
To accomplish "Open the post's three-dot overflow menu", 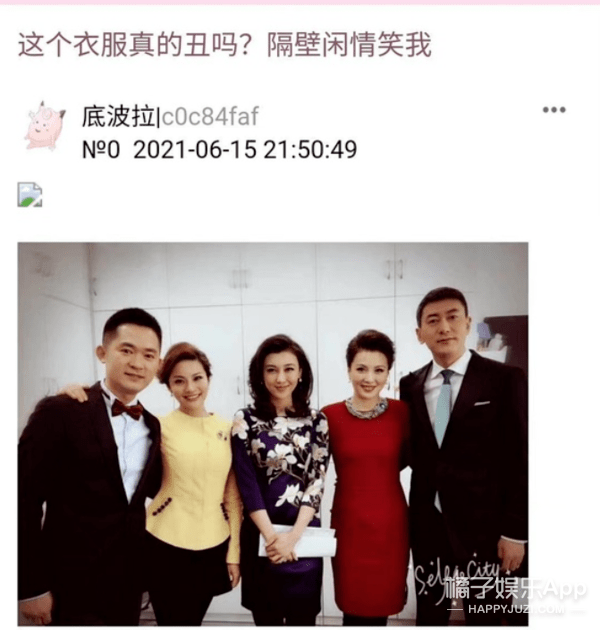I will point(553,110).
